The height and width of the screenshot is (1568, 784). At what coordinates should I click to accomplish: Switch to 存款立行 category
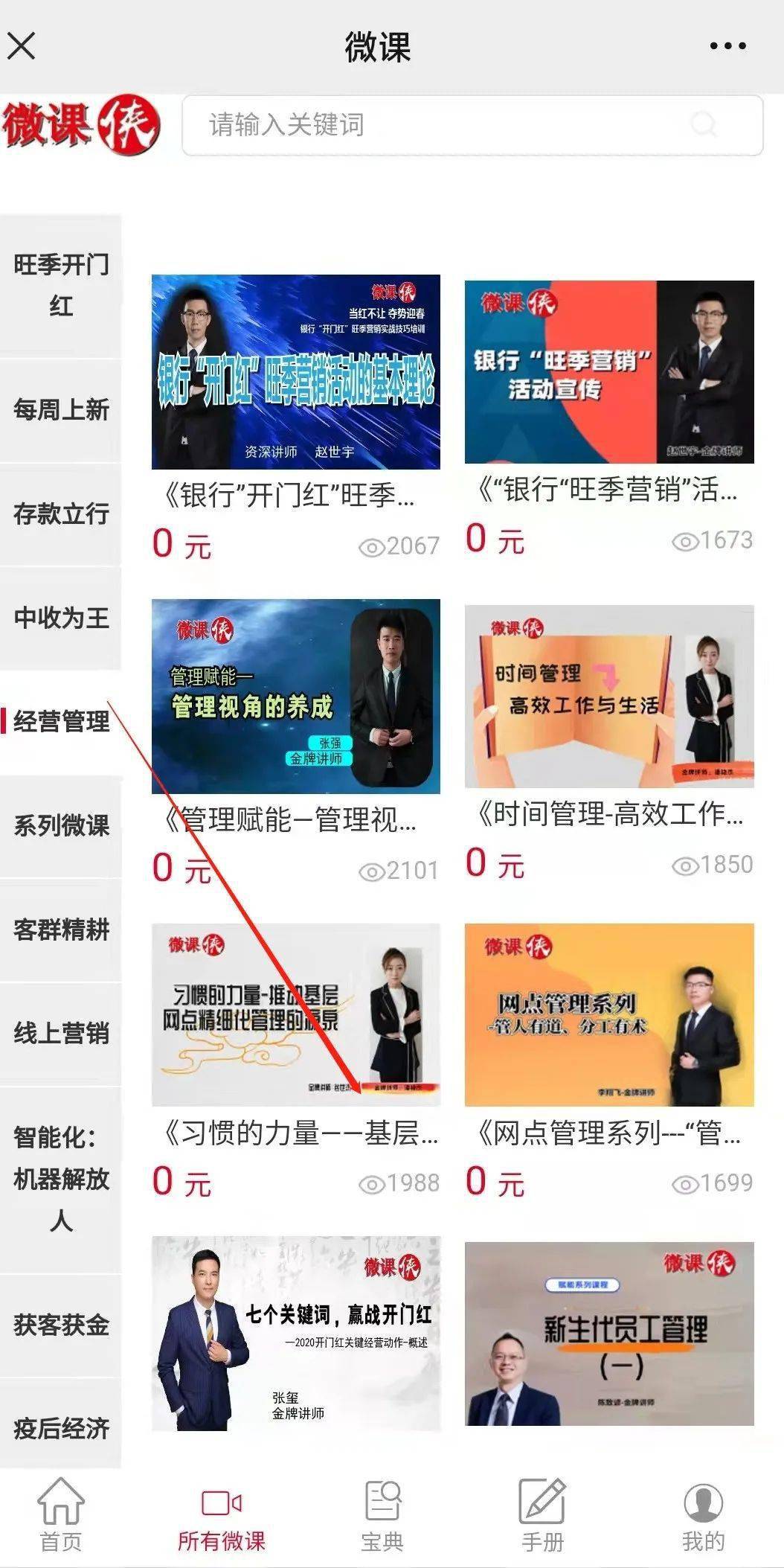61,513
